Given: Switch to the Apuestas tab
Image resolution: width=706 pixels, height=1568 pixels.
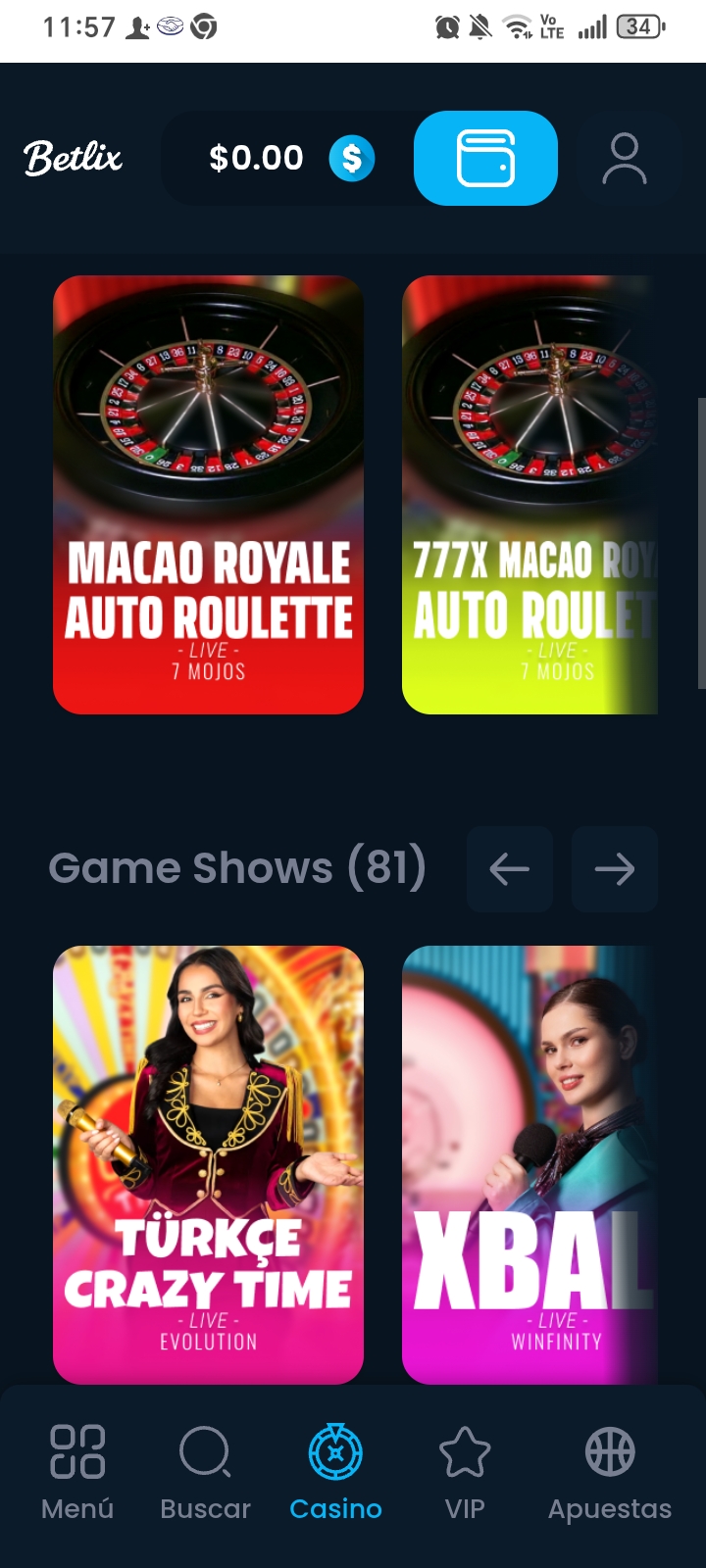Looking at the screenshot, I should click(610, 1472).
